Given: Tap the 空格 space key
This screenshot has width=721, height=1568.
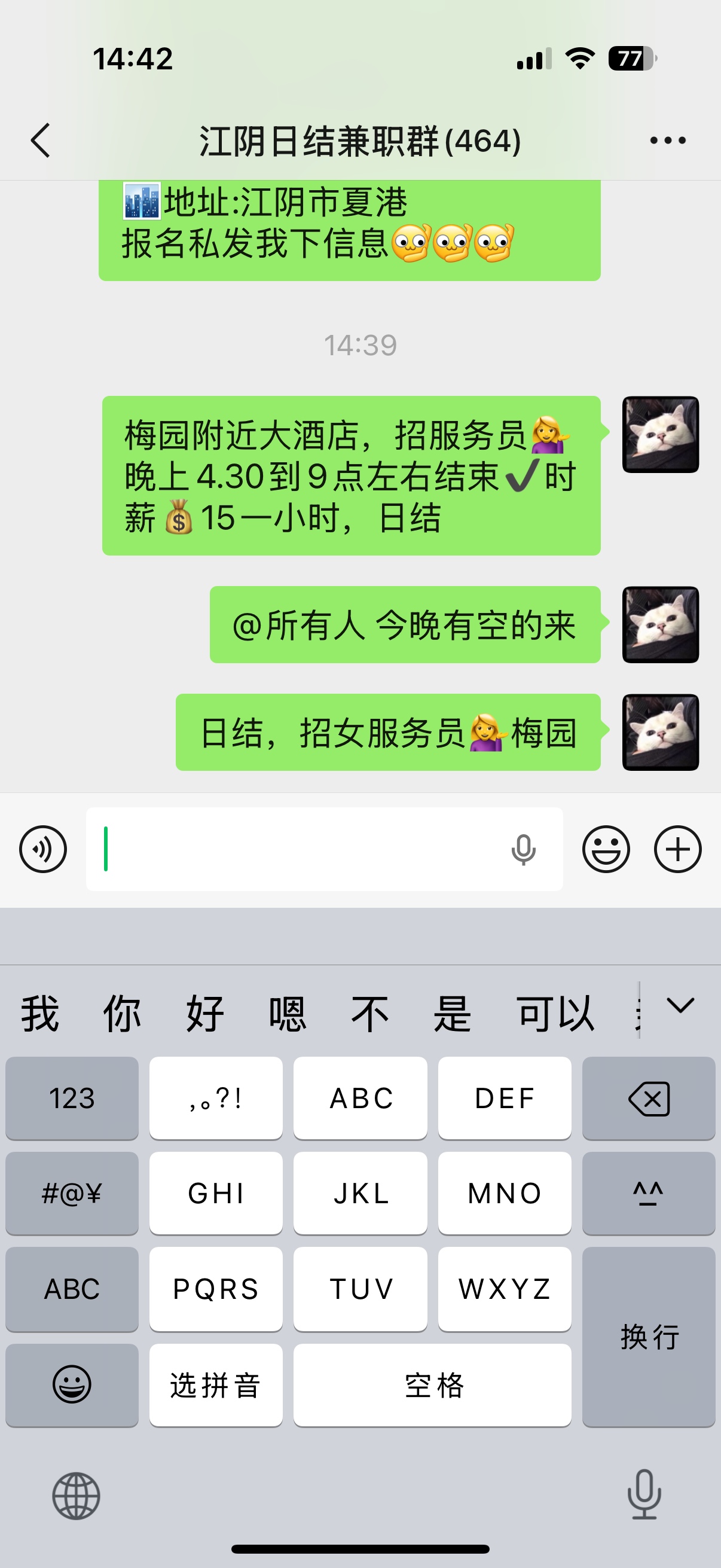Looking at the screenshot, I should pos(433,1385).
